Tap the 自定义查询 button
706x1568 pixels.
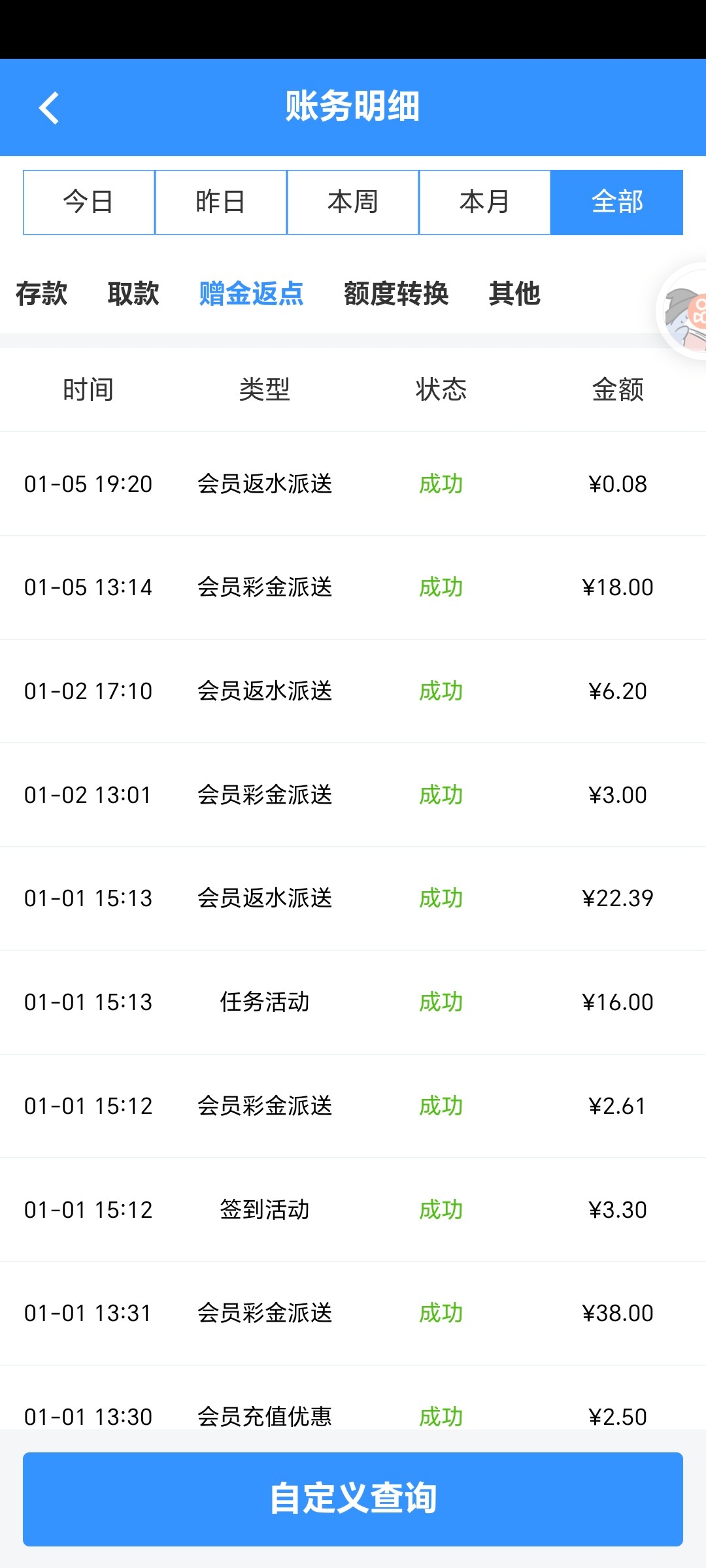[x=353, y=1499]
